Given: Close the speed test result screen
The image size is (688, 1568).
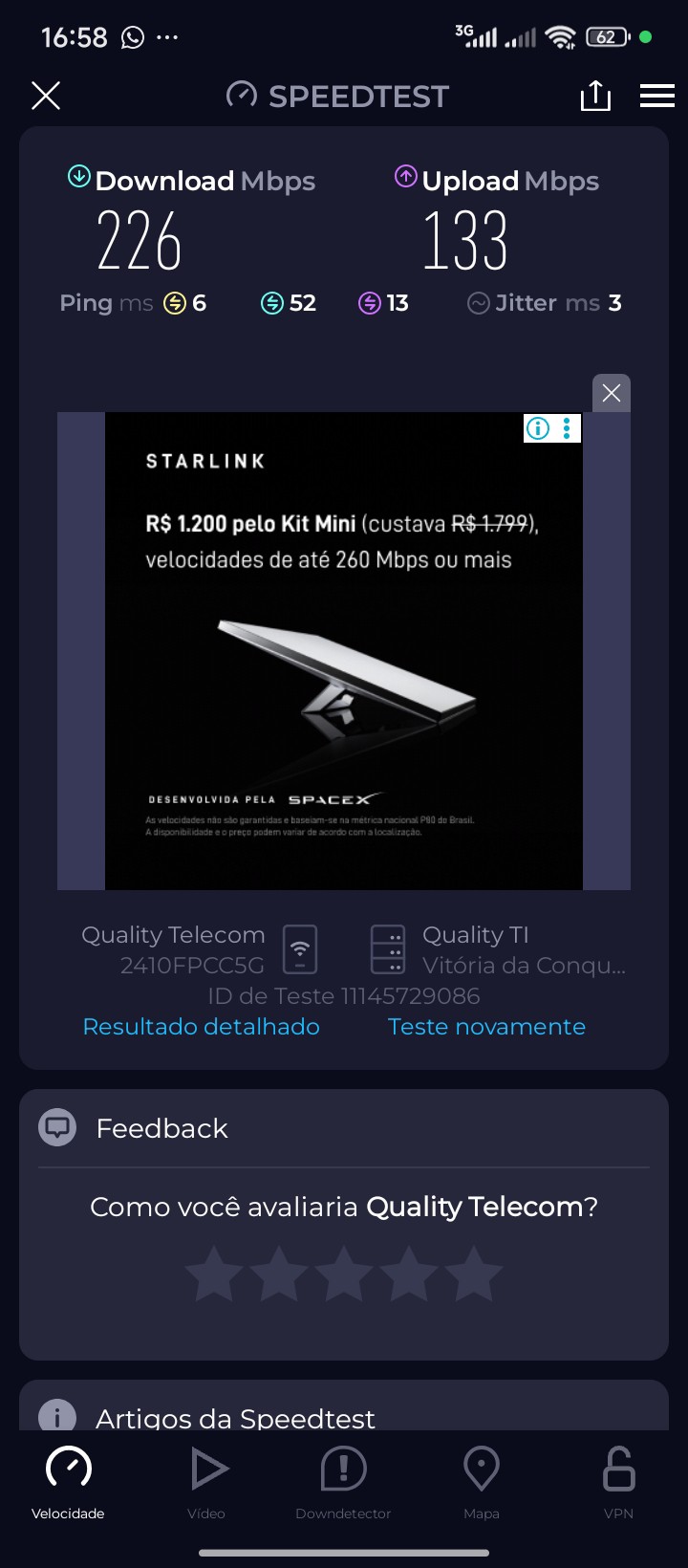Looking at the screenshot, I should pyautogui.click(x=46, y=96).
